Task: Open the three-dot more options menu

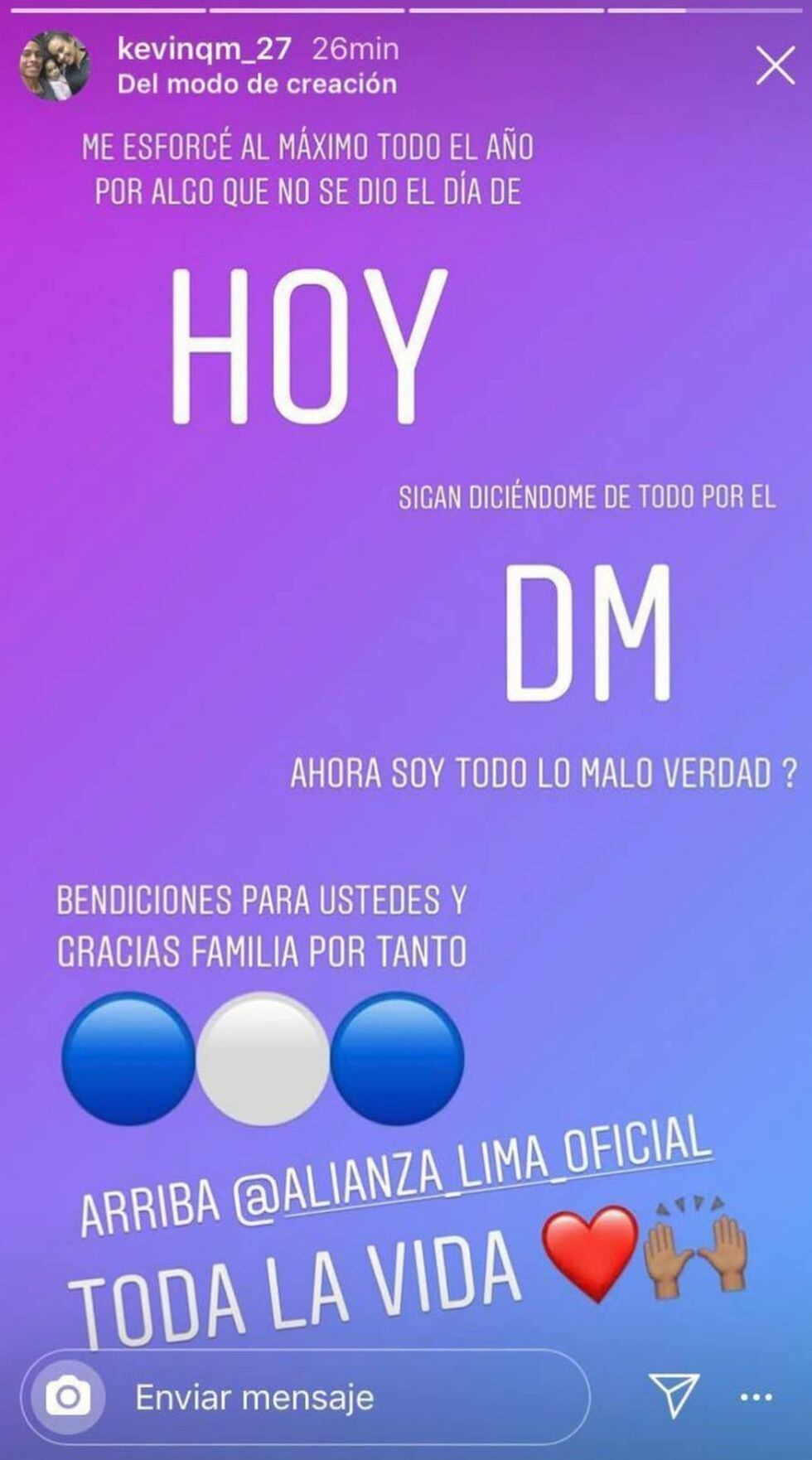Action: pyautogui.click(x=756, y=1397)
